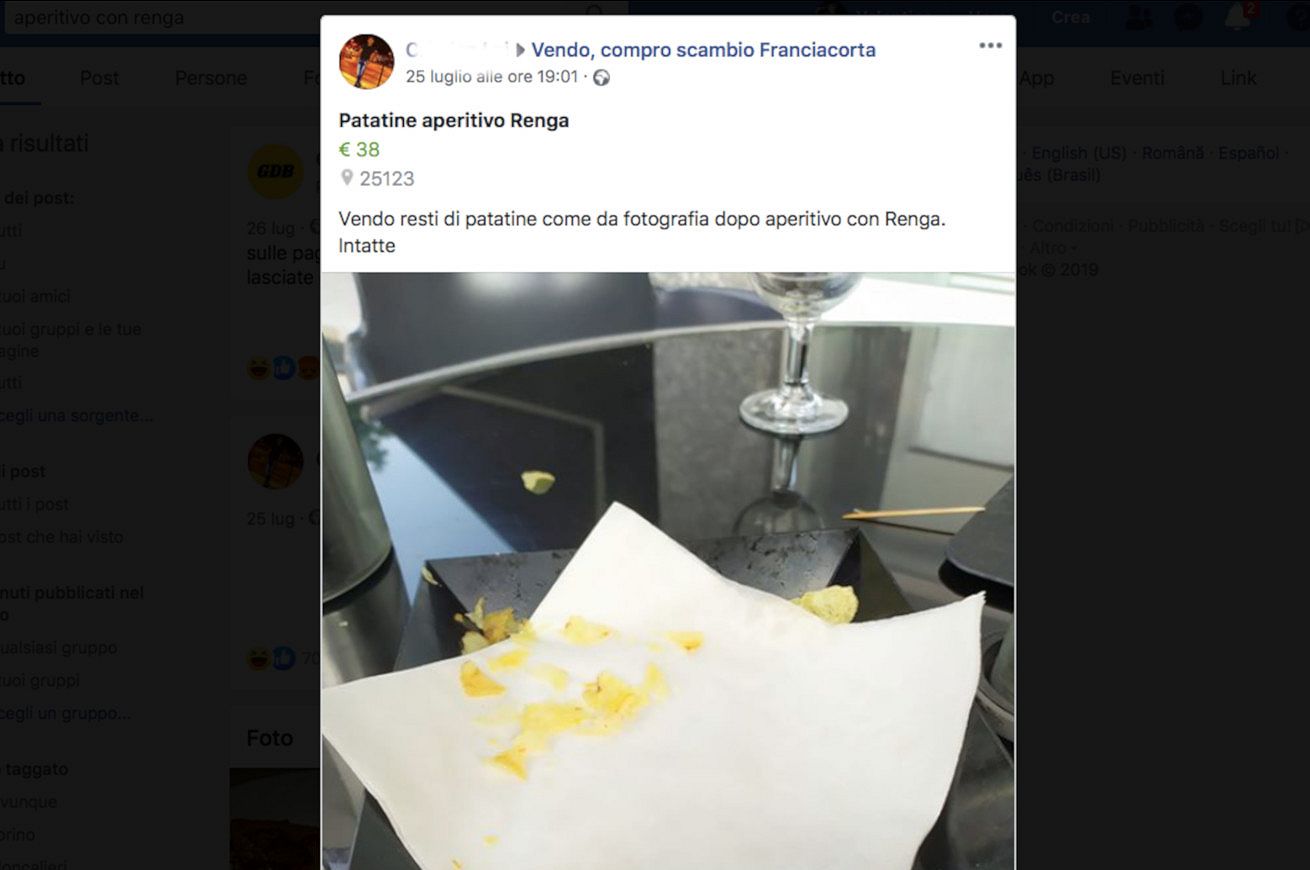Tap the search field reading aperitivo con renga
This screenshot has height=870, width=1310.
click(x=250, y=17)
